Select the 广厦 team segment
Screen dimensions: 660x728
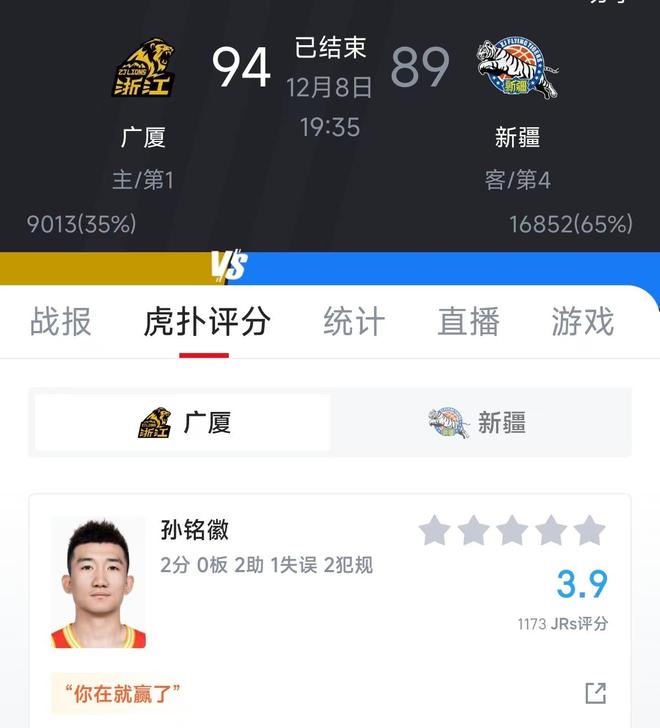(183, 422)
